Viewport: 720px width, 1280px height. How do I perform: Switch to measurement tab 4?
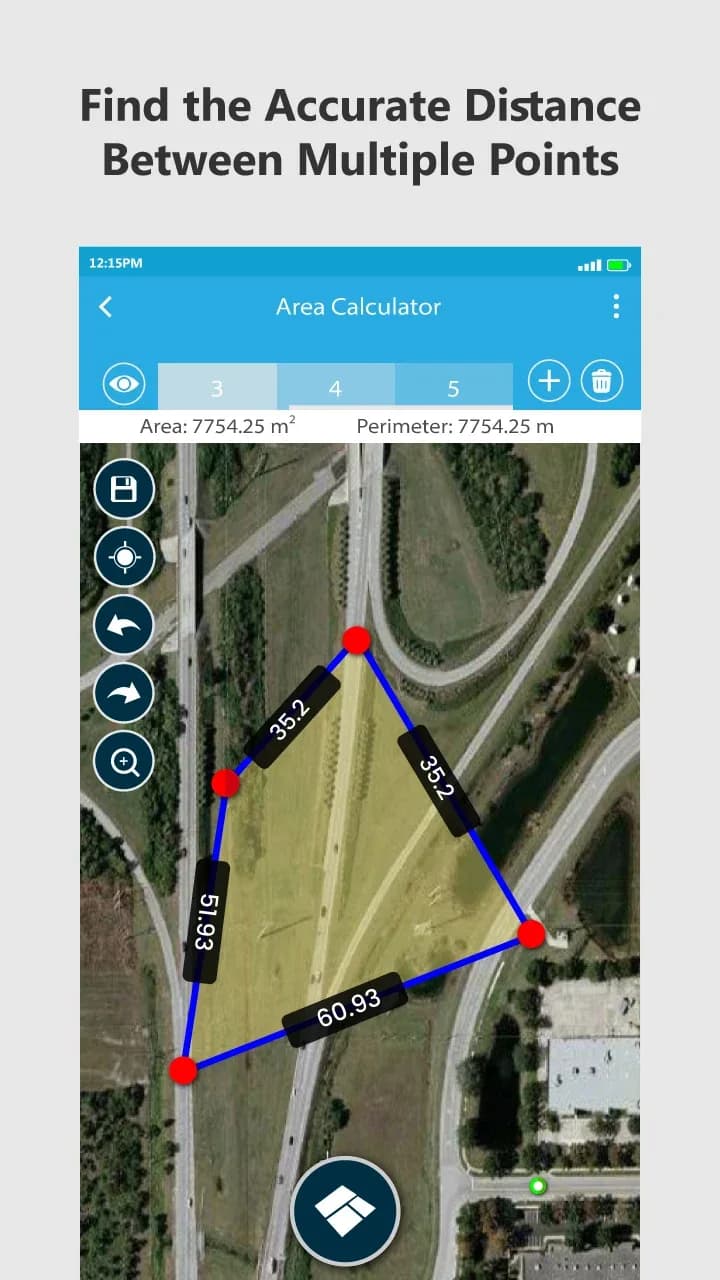[x=336, y=387]
